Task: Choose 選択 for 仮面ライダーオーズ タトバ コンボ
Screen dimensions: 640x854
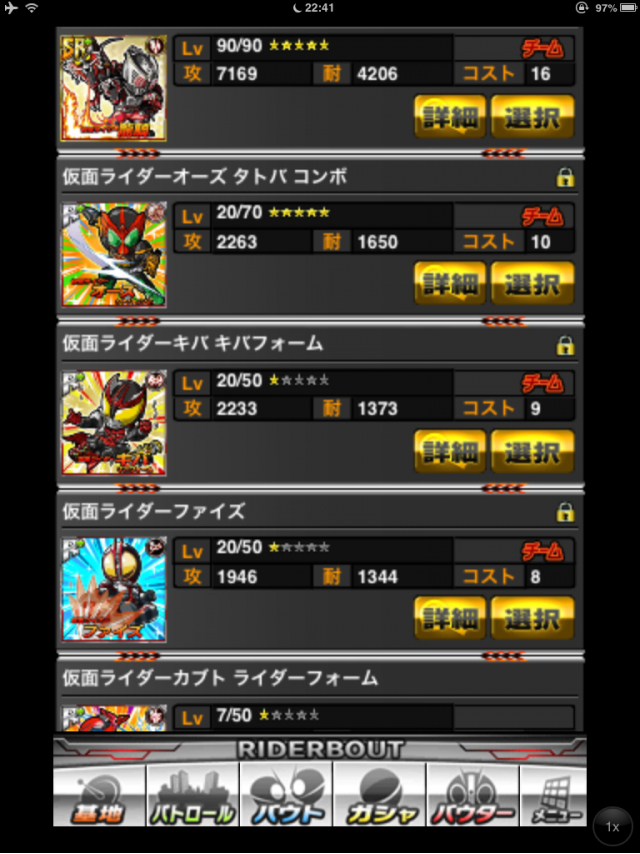Action: tap(532, 284)
